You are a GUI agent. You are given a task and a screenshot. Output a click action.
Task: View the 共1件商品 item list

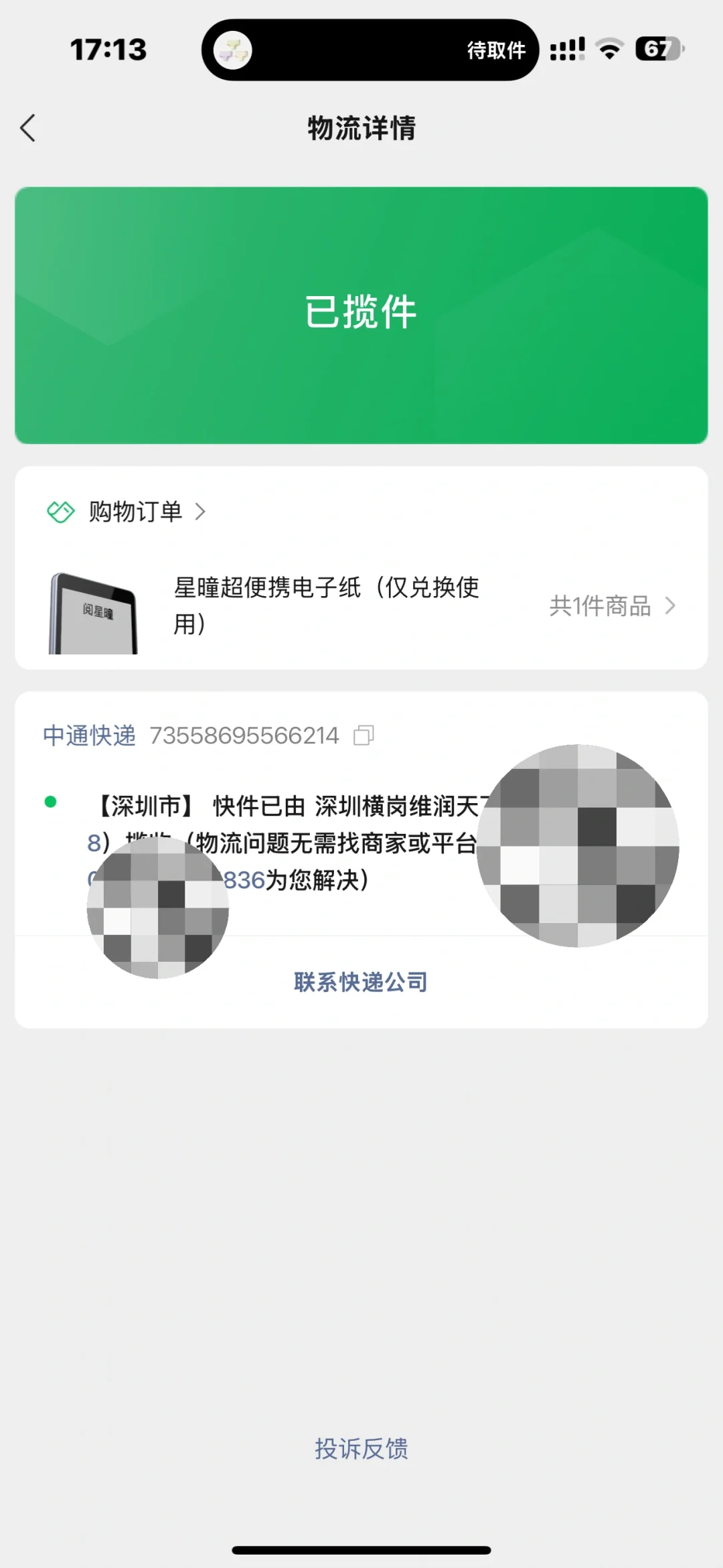coord(611,605)
